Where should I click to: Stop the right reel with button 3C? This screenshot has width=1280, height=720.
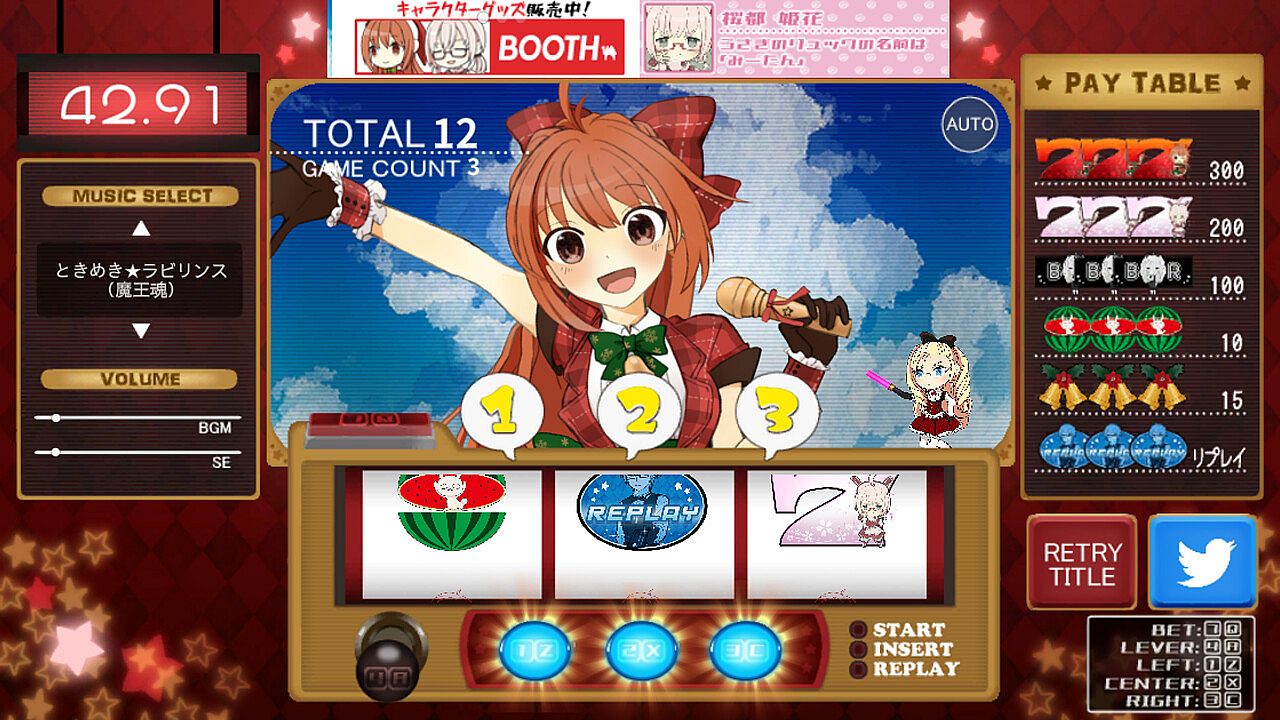pos(746,651)
